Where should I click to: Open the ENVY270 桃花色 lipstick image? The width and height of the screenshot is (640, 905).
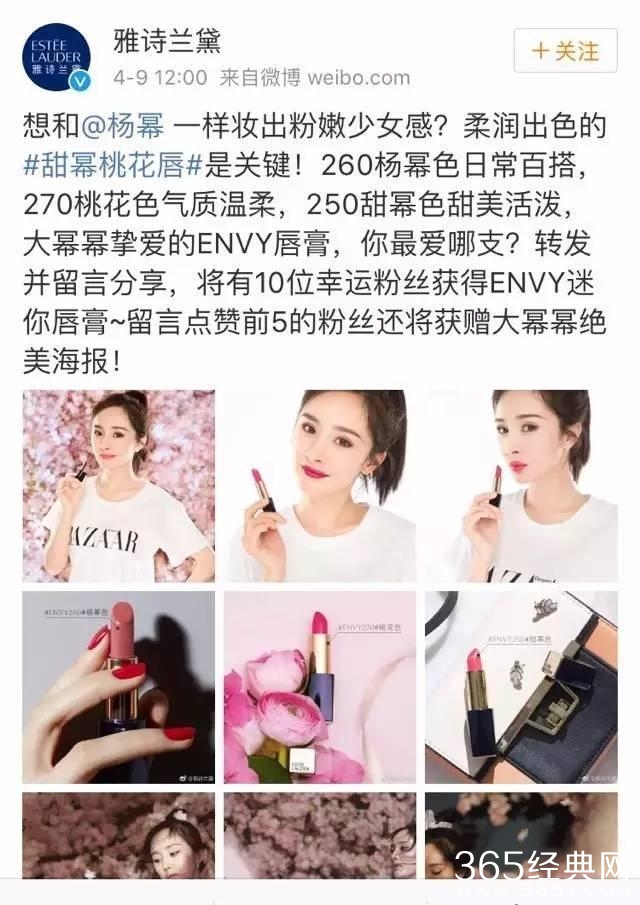click(x=319, y=687)
